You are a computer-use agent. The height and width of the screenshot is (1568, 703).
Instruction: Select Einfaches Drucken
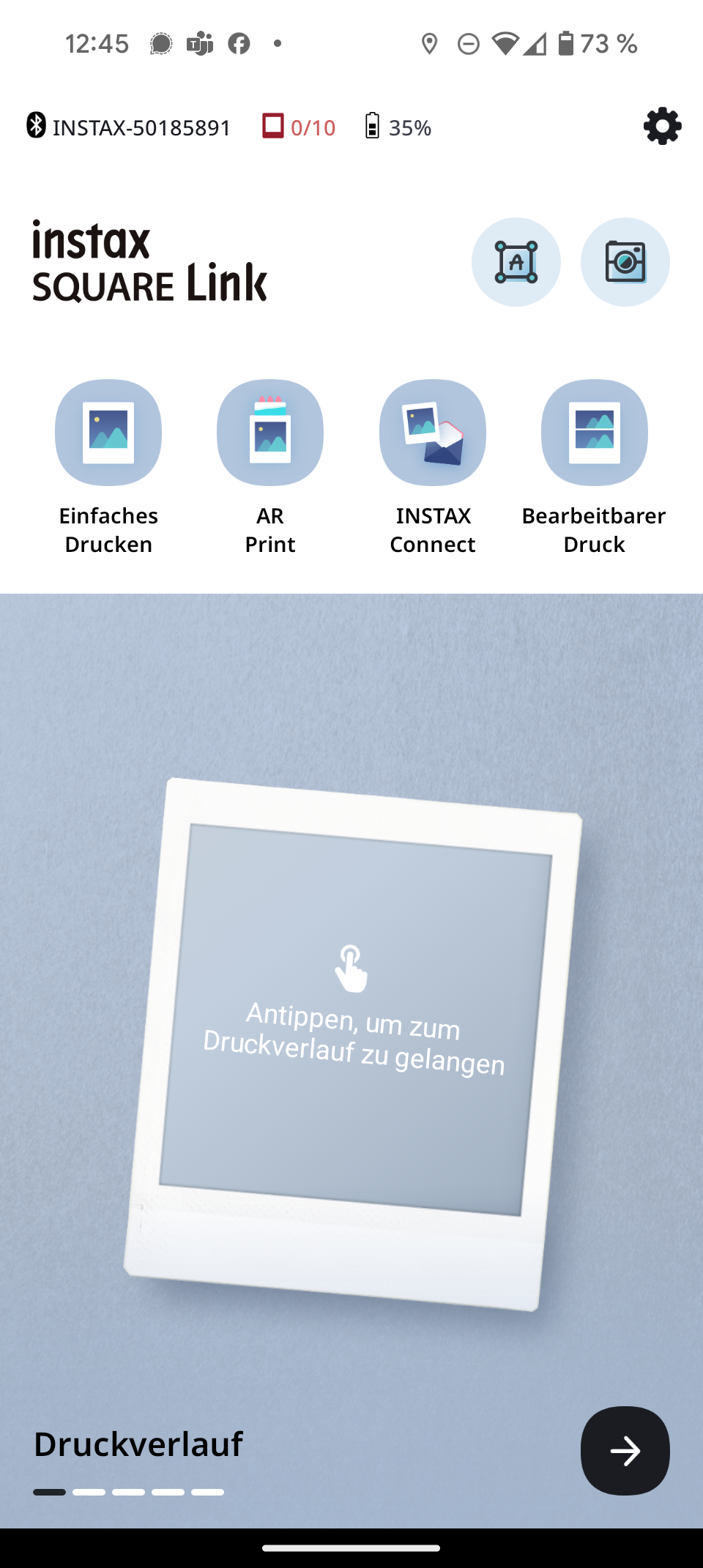pyautogui.click(x=108, y=433)
